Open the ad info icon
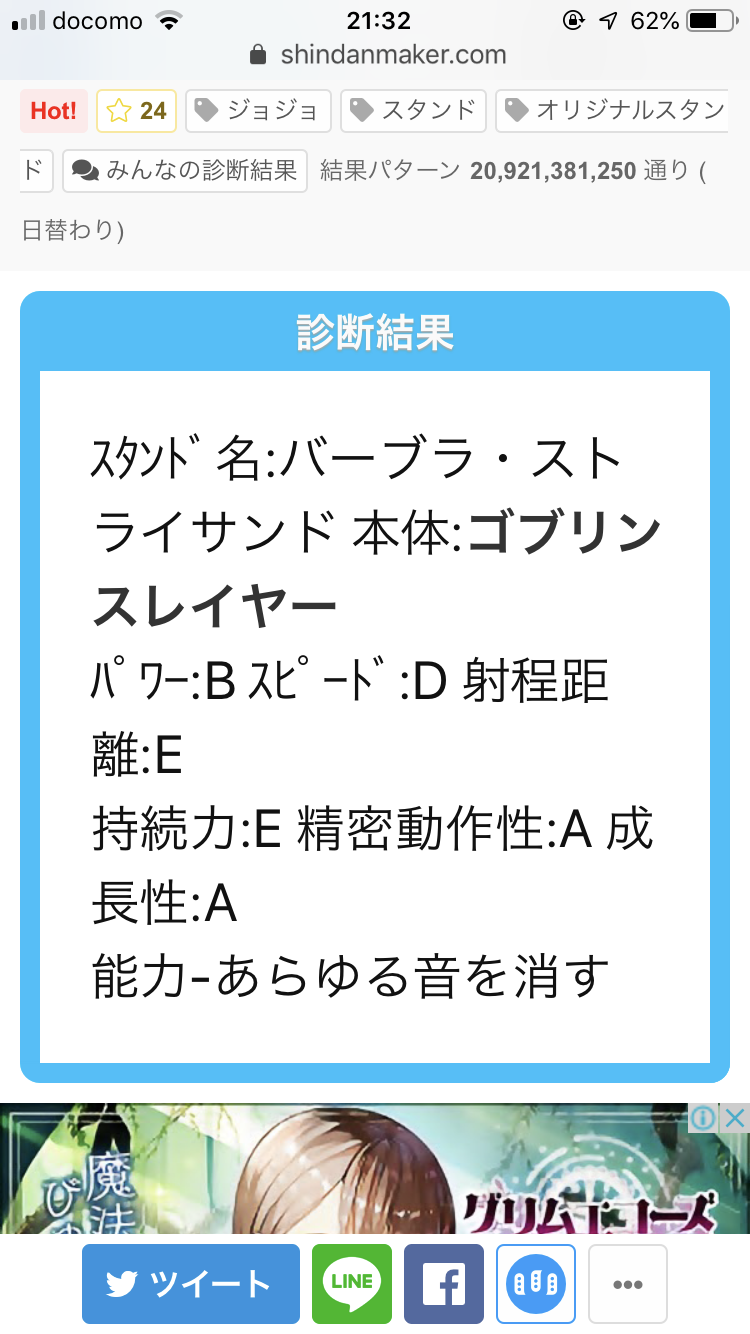The image size is (750, 1334). click(704, 1117)
